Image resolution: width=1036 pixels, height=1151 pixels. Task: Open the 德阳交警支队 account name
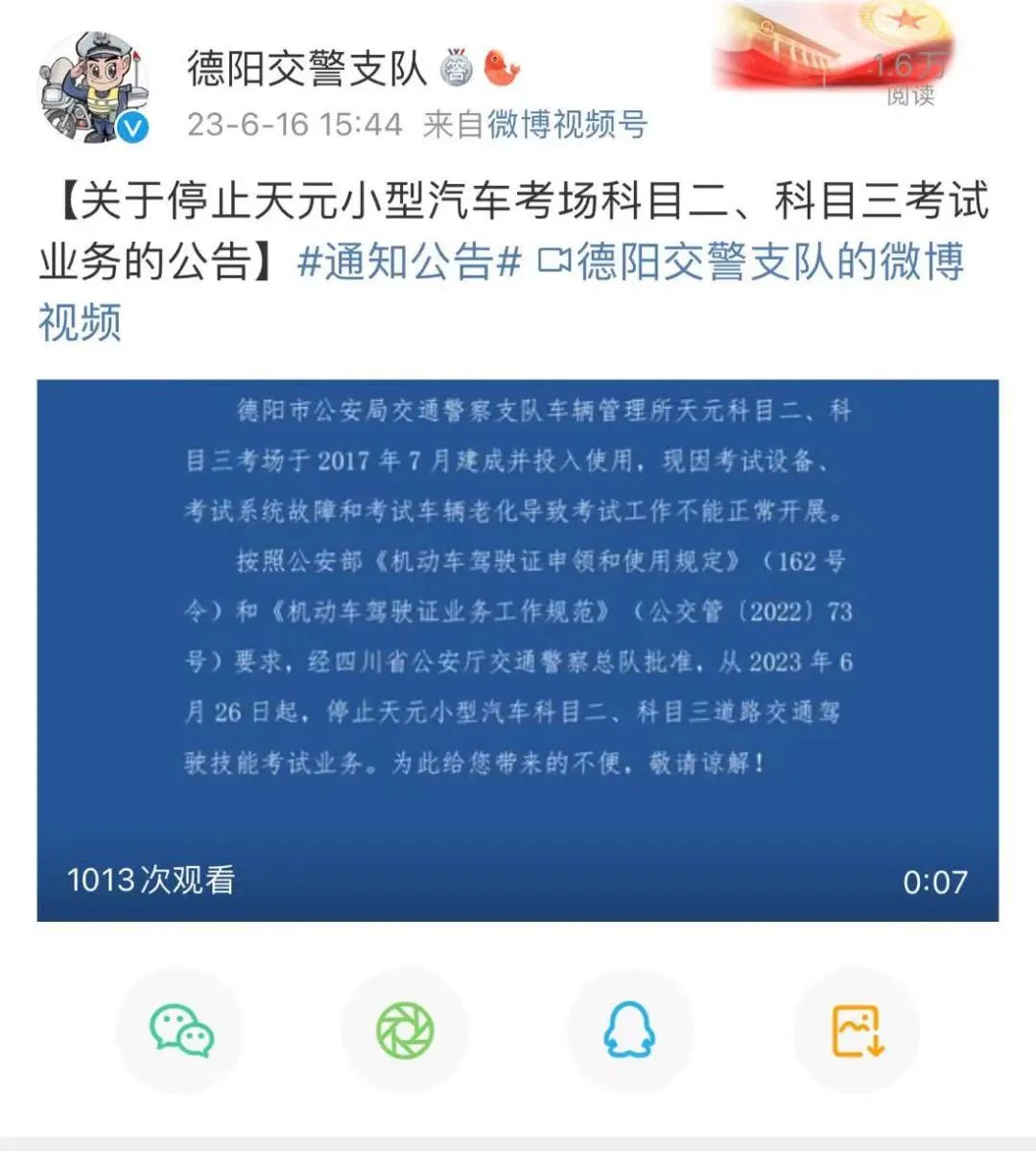tap(307, 69)
